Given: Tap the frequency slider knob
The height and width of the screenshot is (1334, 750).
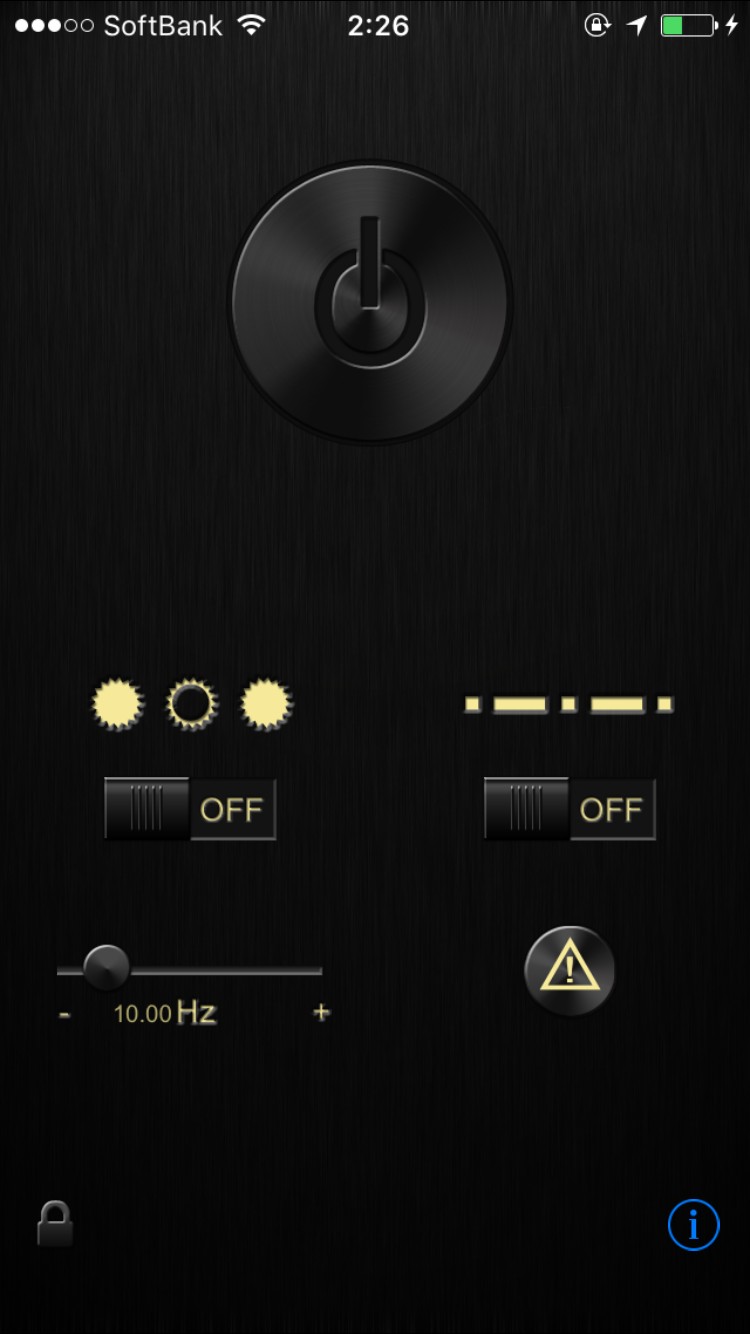Looking at the screenshot, I should click(x=106, y=968).
